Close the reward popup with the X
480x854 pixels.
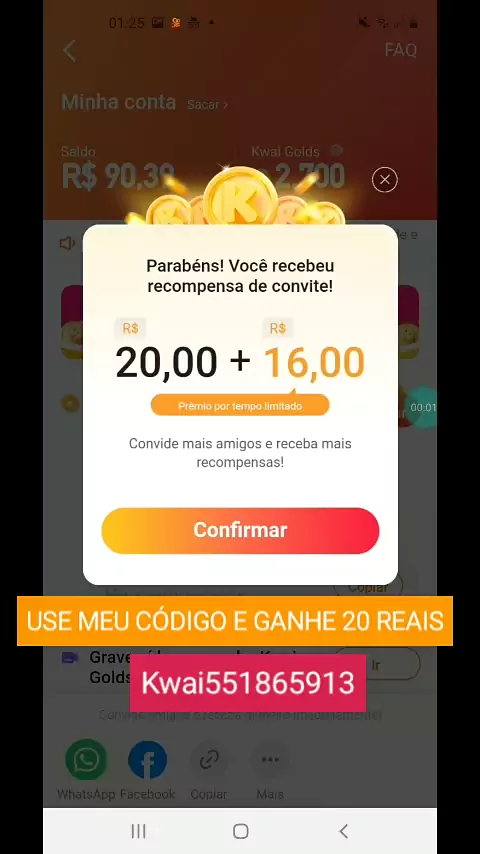[385, 180]
